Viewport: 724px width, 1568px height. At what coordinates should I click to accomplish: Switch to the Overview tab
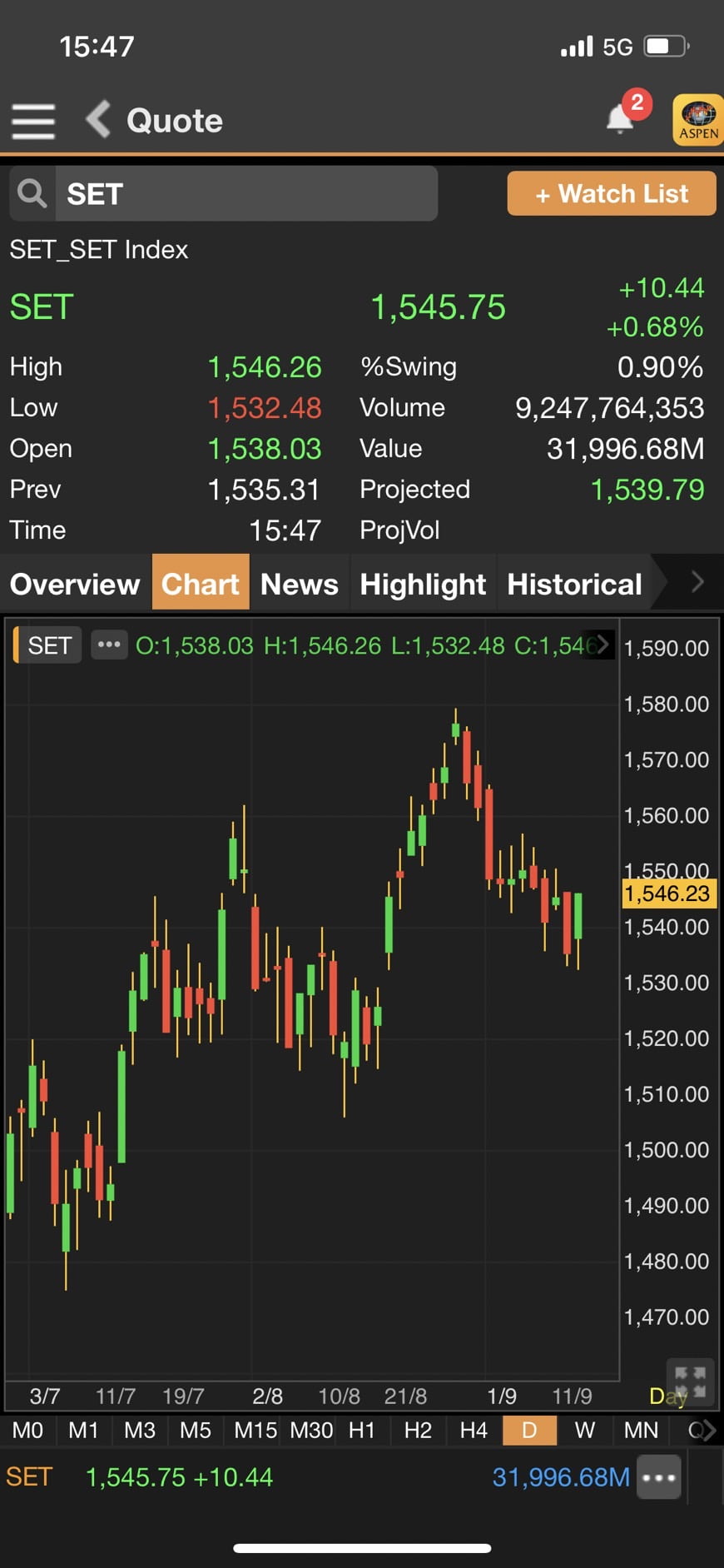tap(75, 584)
